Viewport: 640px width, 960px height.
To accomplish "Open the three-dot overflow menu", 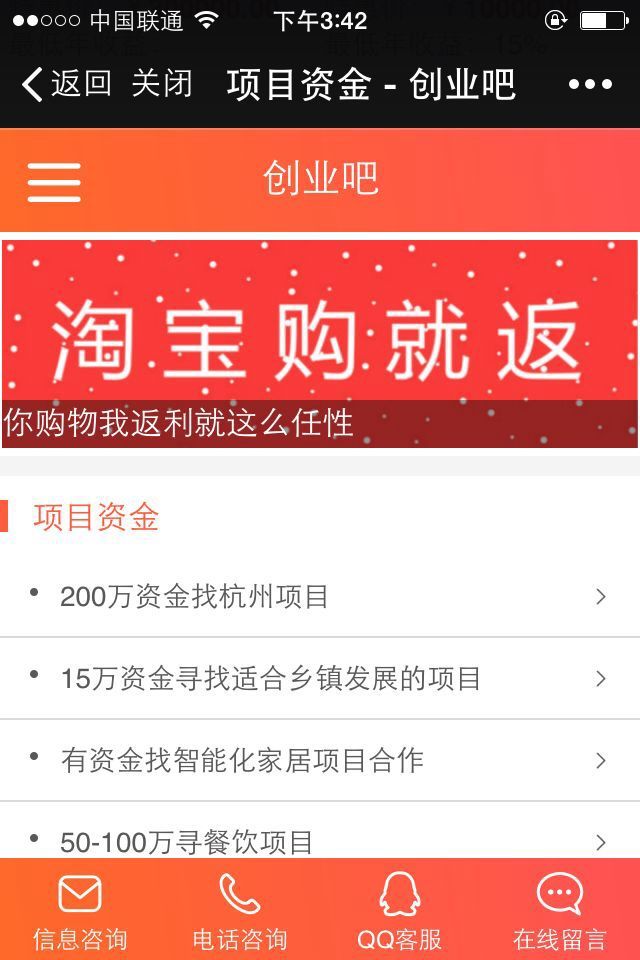I will point(590,84).
